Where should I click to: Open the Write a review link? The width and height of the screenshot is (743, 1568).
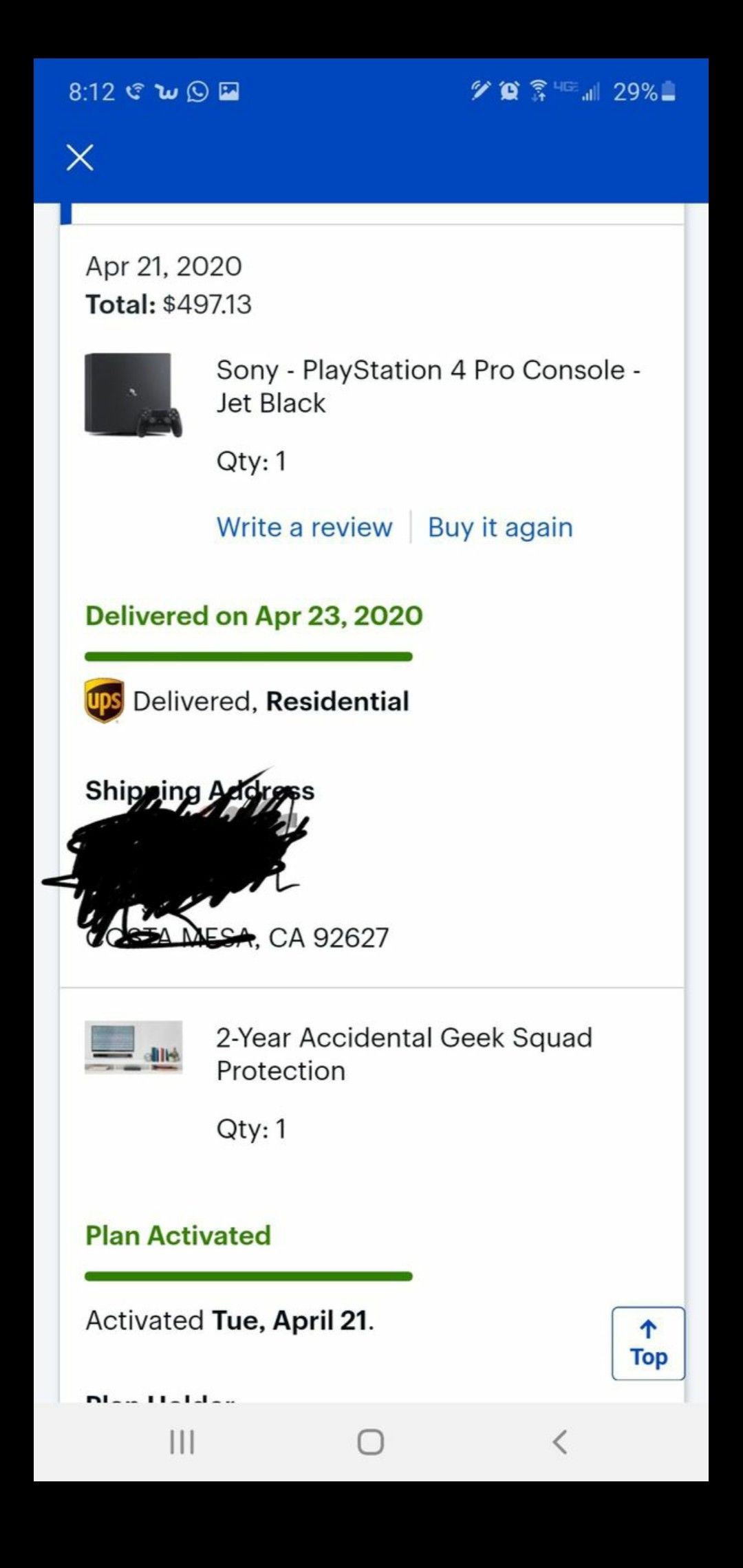pyautogui.click(x=305, y=527)
